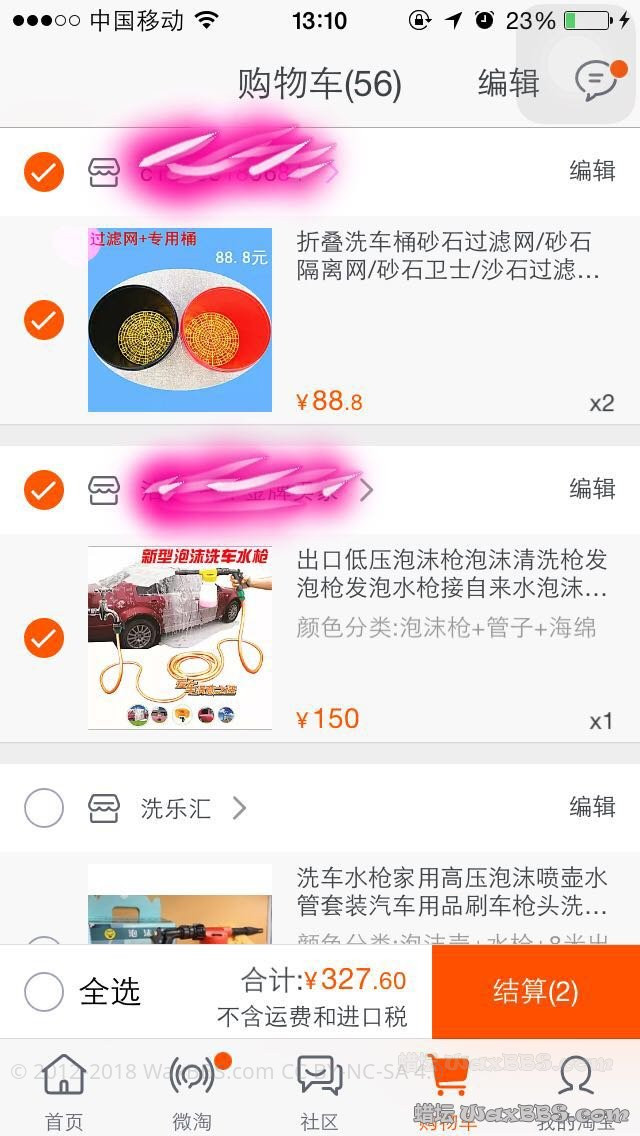Edit the first store's items via 编辑
Screen dimensions: 640x1136
click(x=592, y=171)
